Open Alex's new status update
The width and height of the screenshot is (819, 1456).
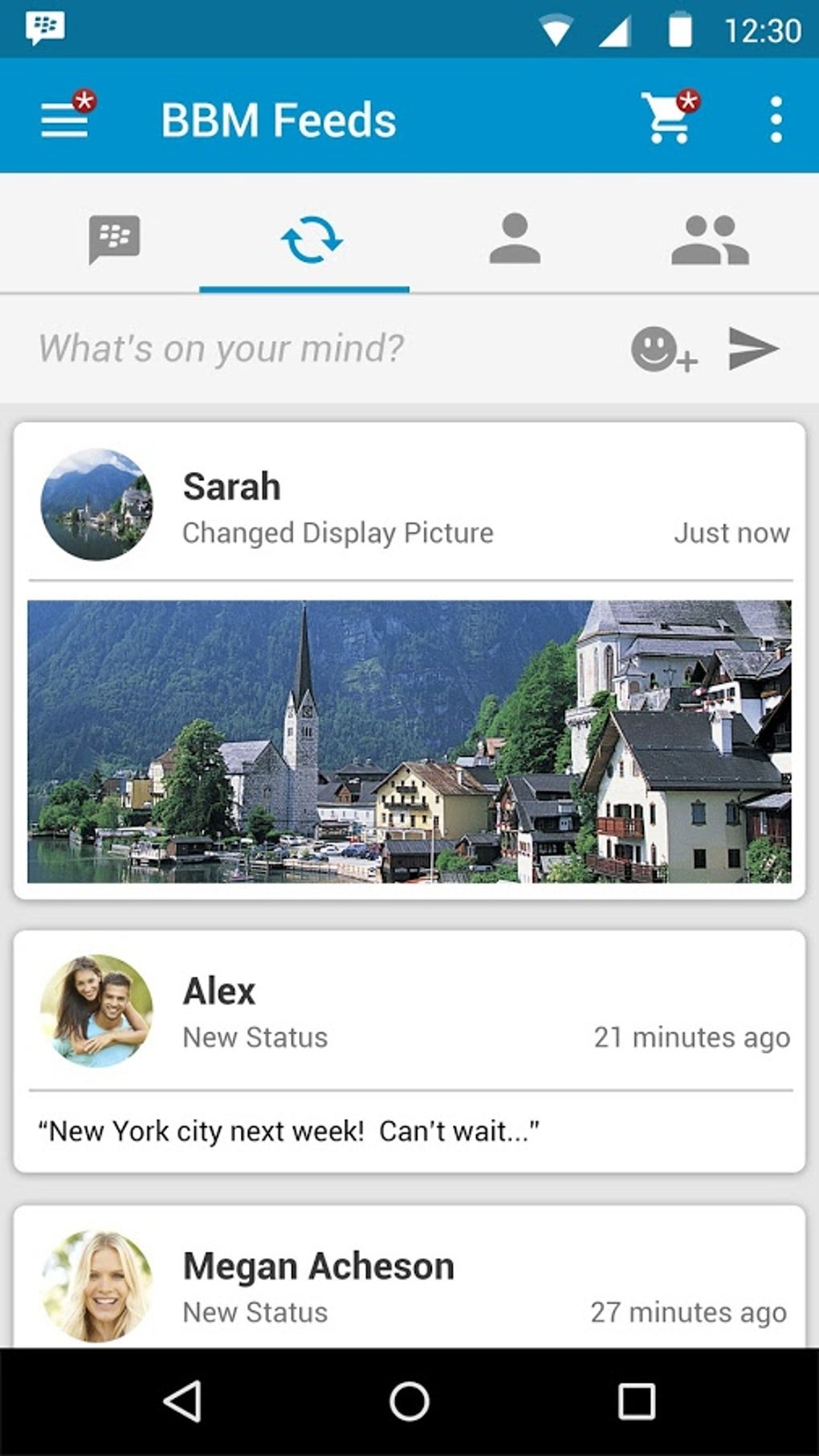pyautogui.click(x=409, y=1051)
